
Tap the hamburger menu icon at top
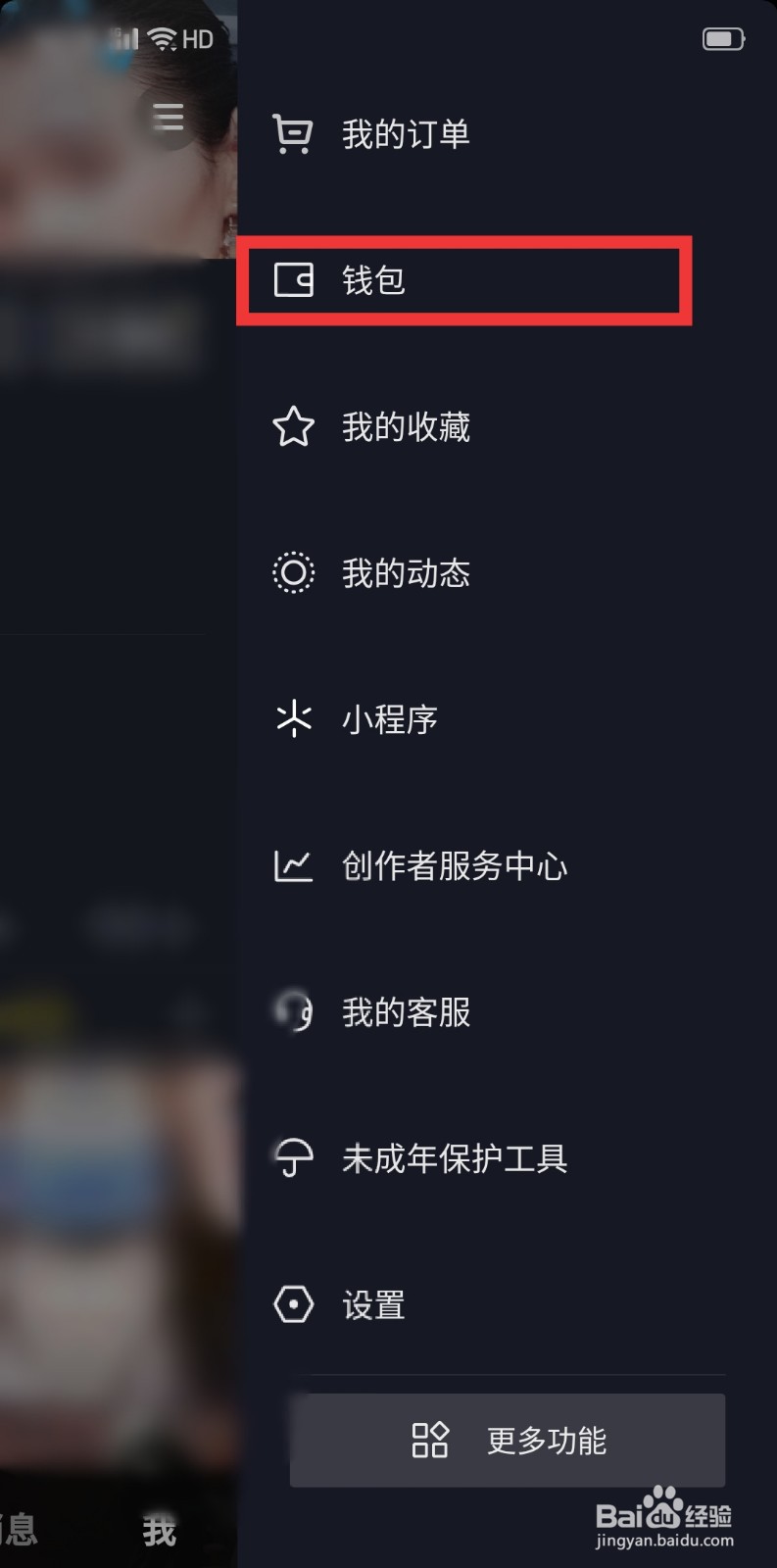coord(169,116)
